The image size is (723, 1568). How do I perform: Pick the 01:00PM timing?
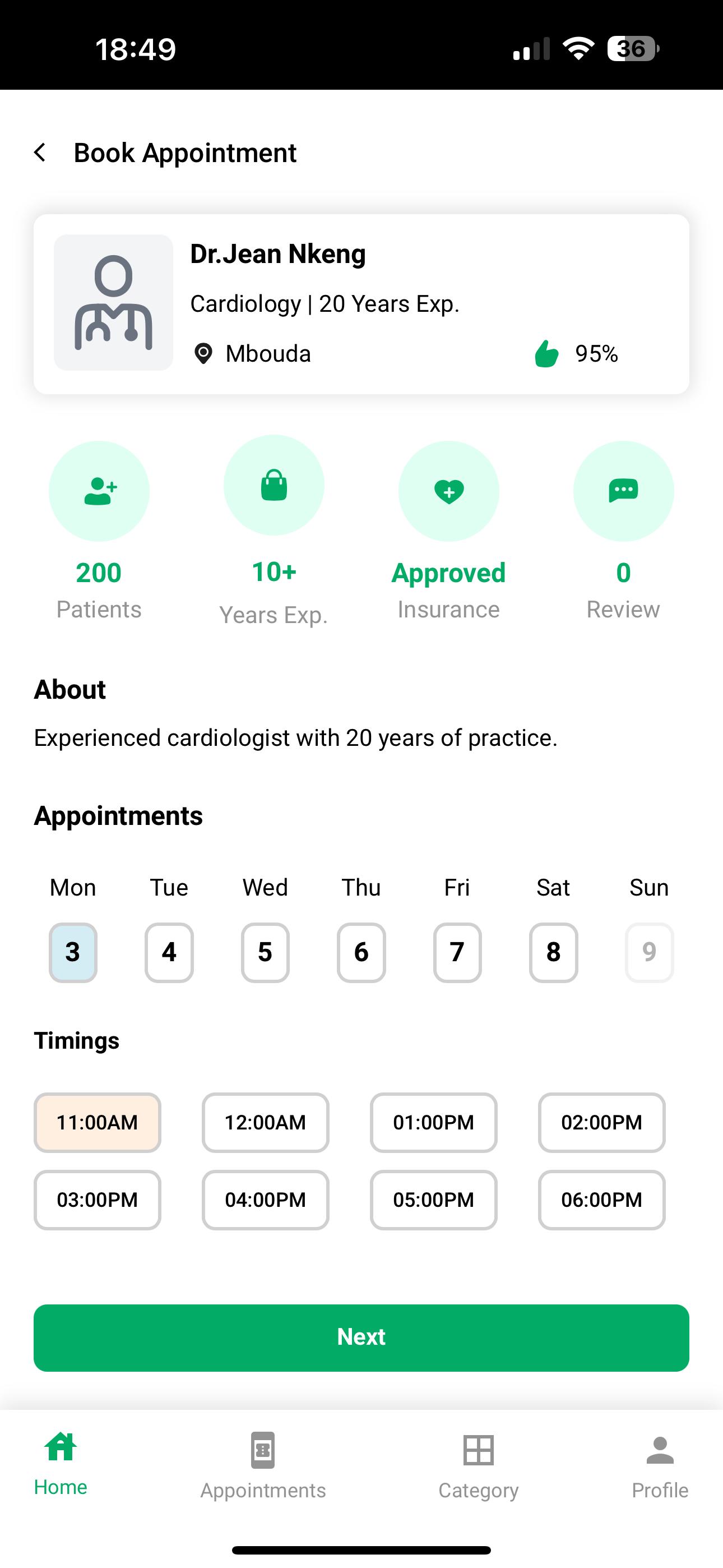point(433,1122)
